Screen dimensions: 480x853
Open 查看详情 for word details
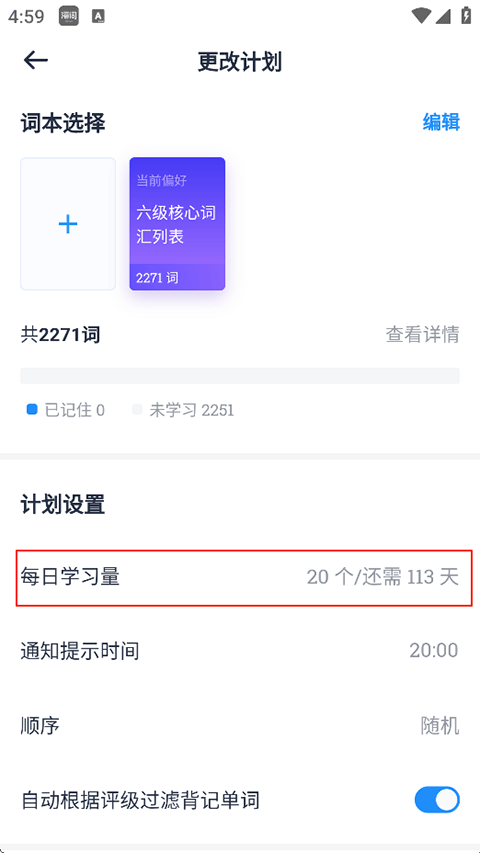click(x=422, y=335)
